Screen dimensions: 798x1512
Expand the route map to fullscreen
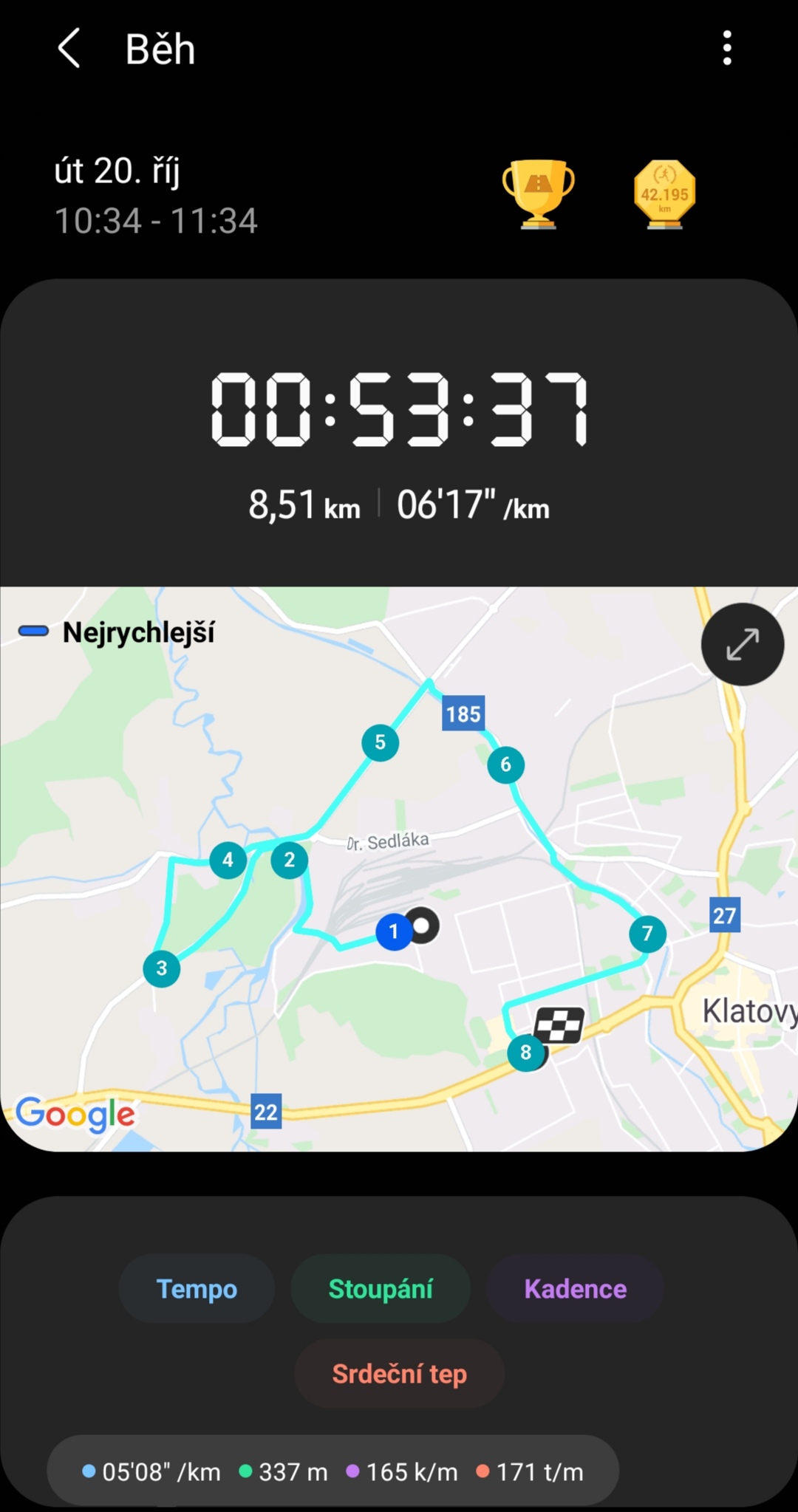click(x=743, y=644)
